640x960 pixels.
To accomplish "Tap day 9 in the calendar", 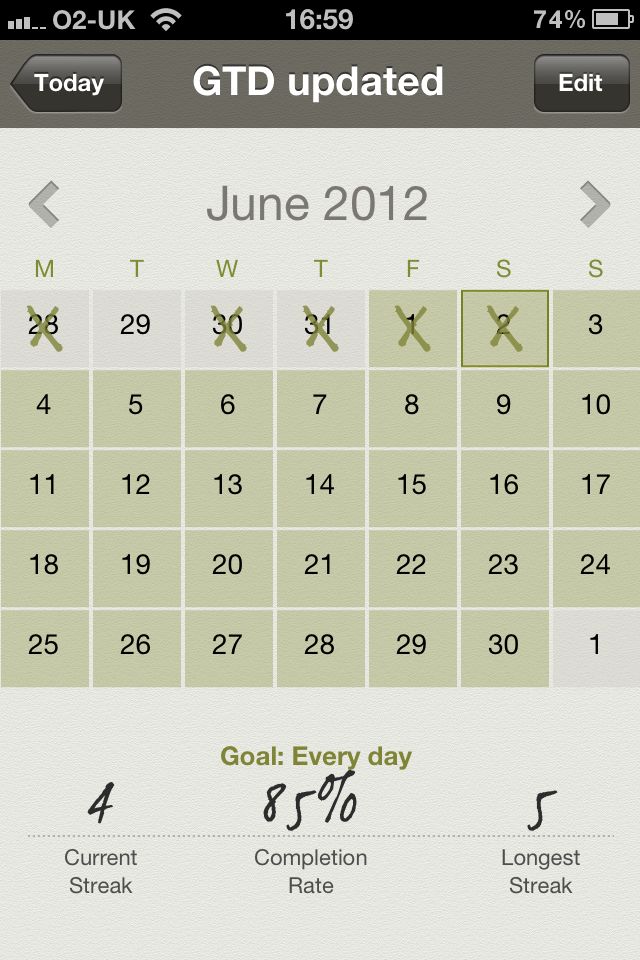I will 504,407.
